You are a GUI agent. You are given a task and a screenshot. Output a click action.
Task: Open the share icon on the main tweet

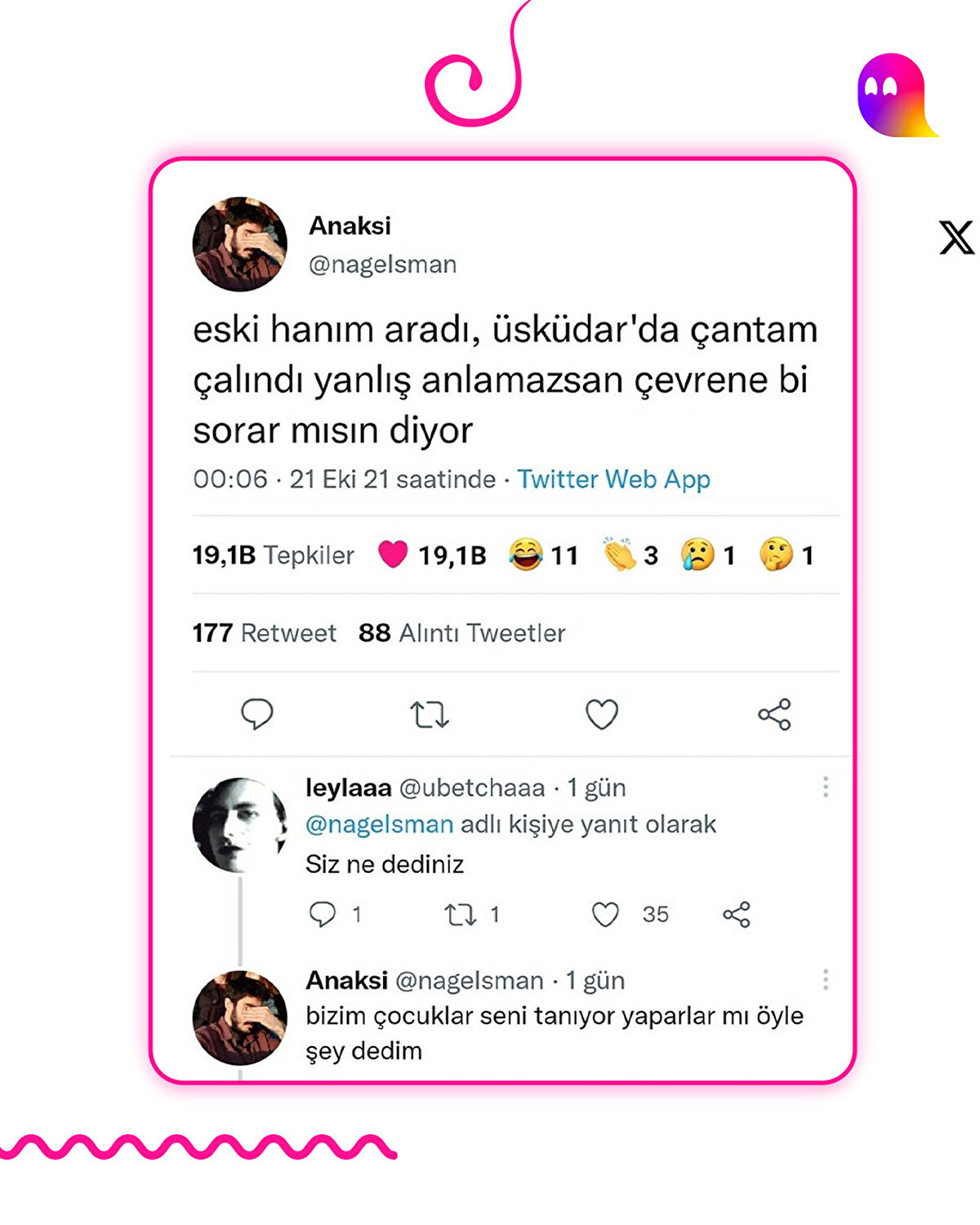774,714
